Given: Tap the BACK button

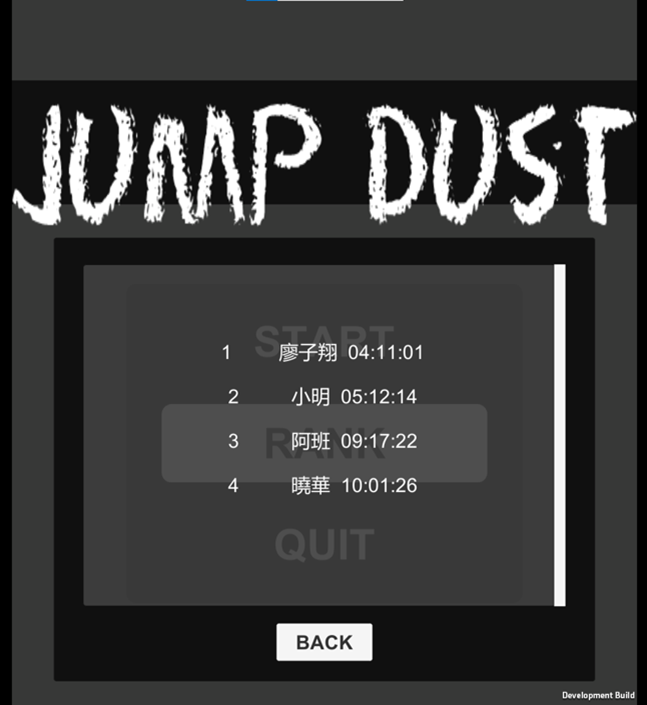Looking at the screenshot, I should point(324,642).
